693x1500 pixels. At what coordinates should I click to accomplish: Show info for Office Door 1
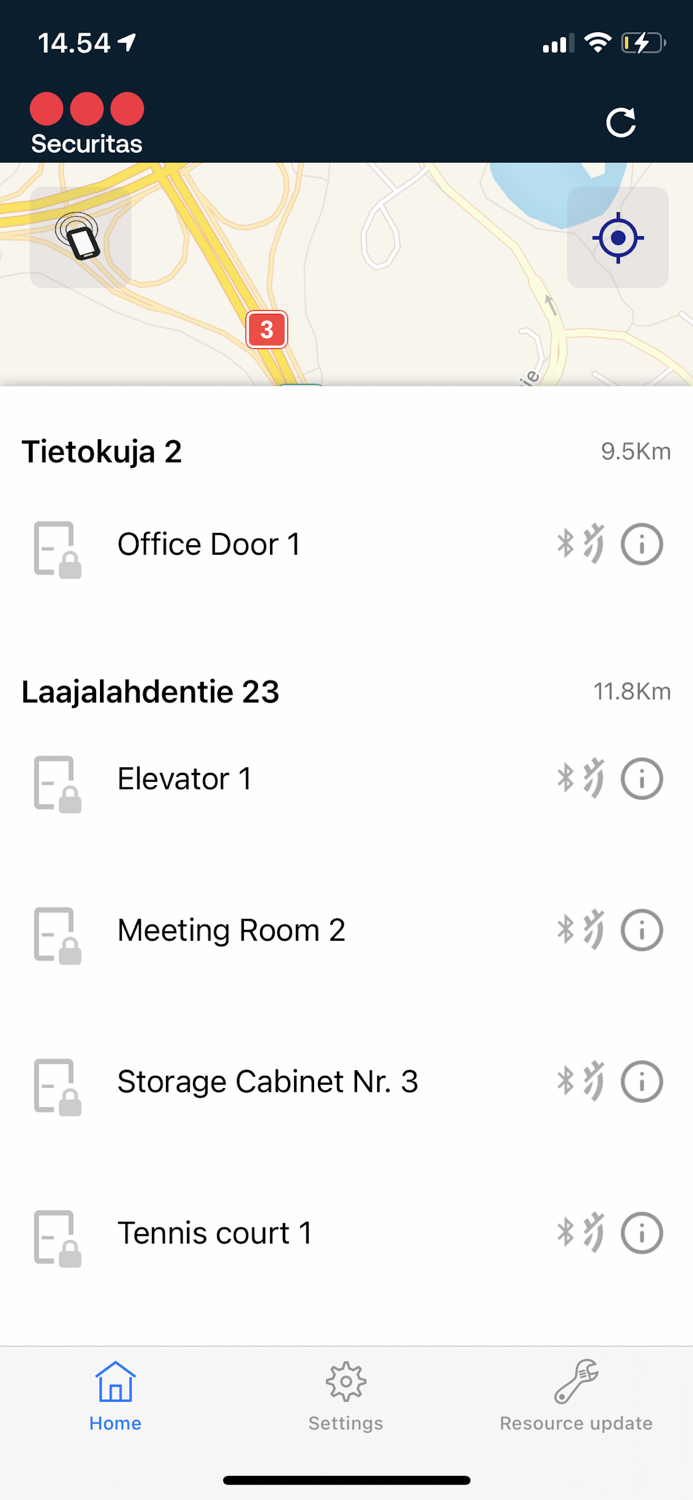click(x=642, y=545)
